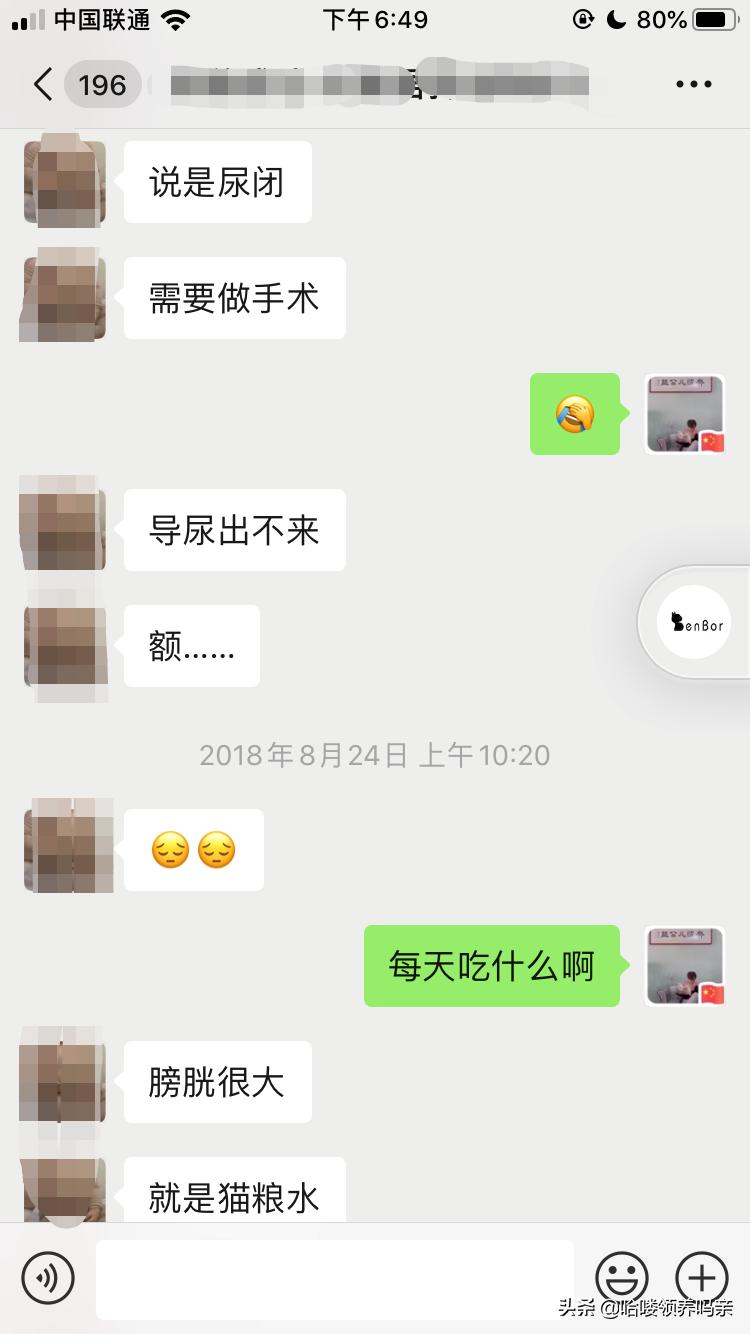
Task: Tap the green facepalm emoji message
Action: tap(575, 414)
